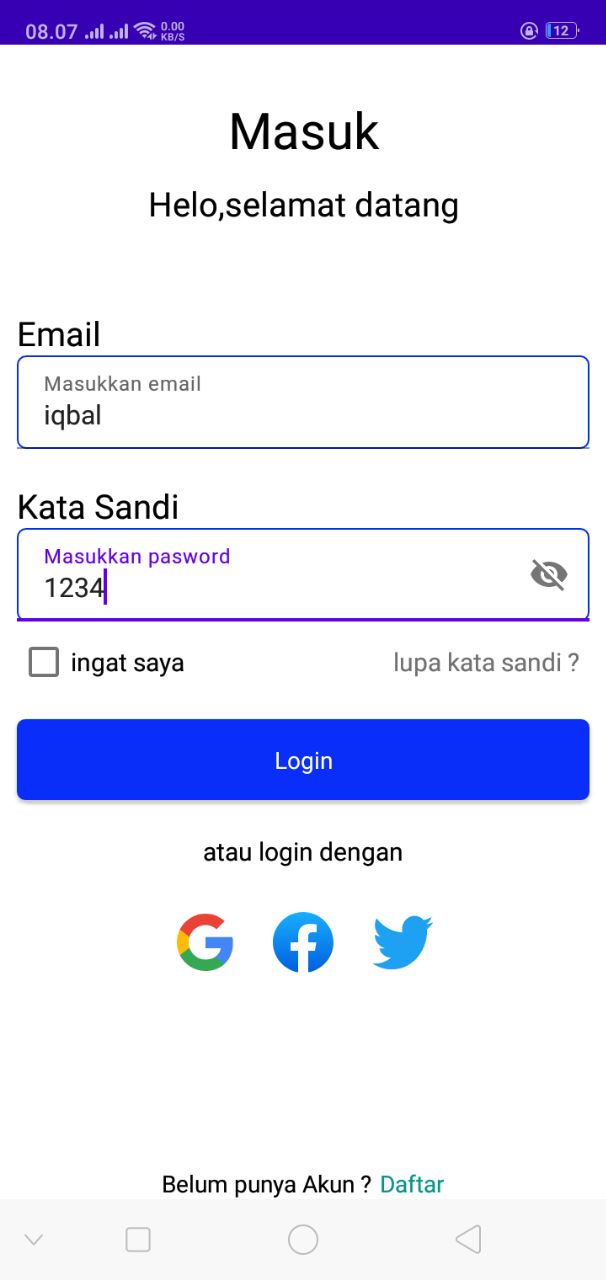Tap the Email input field

pos(302,402)
